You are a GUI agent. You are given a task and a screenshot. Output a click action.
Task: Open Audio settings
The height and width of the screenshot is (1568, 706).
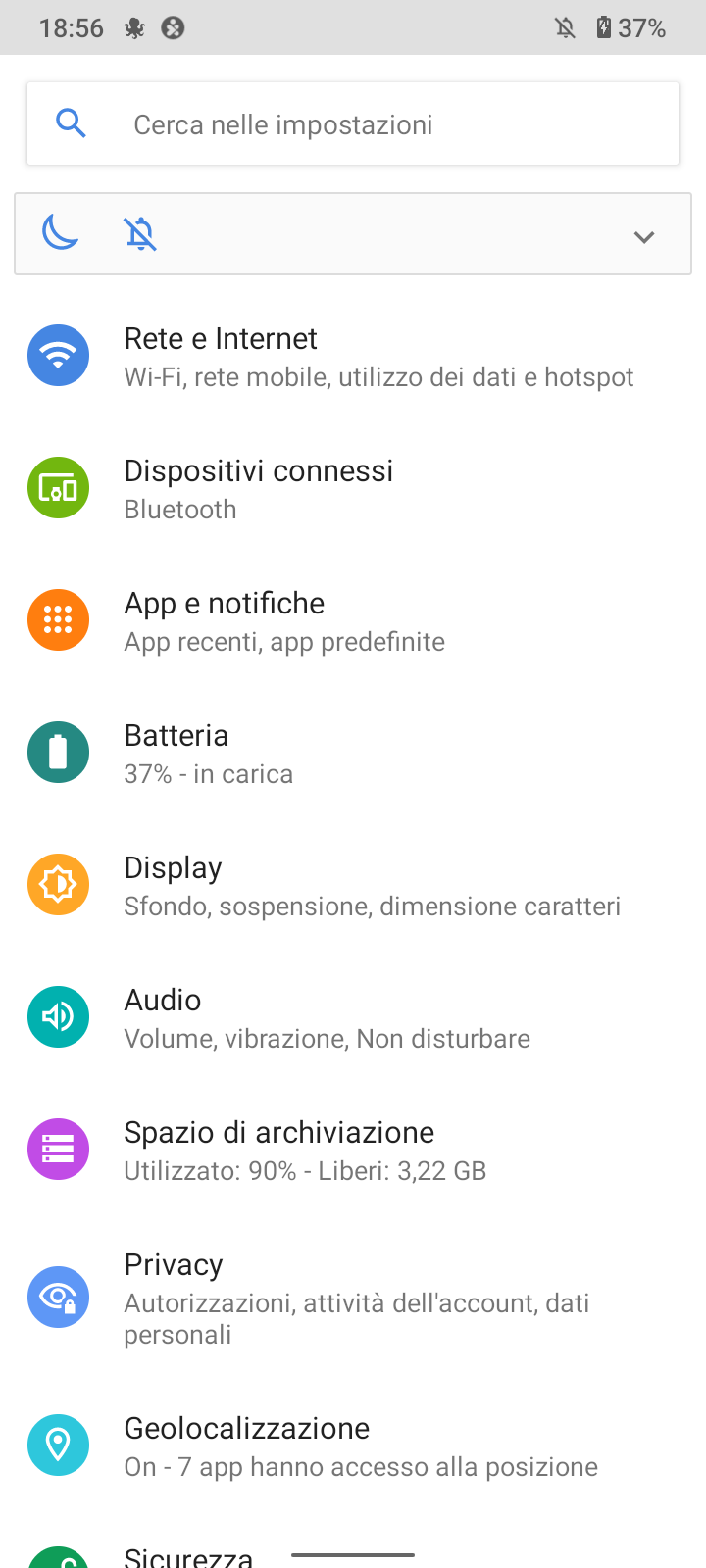[x=353, y=1018]
